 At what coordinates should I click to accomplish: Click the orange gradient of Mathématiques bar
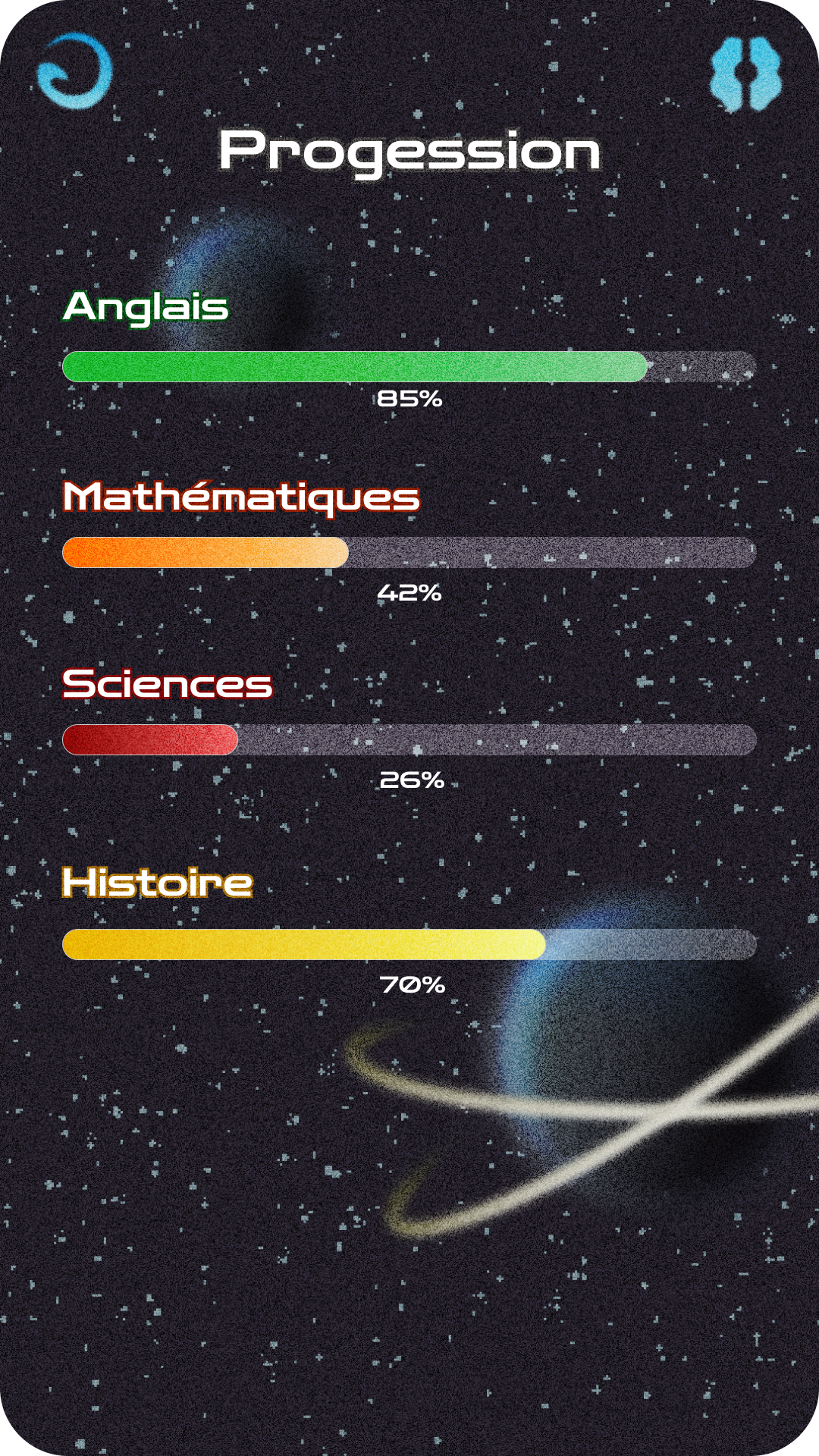[205, 555]
